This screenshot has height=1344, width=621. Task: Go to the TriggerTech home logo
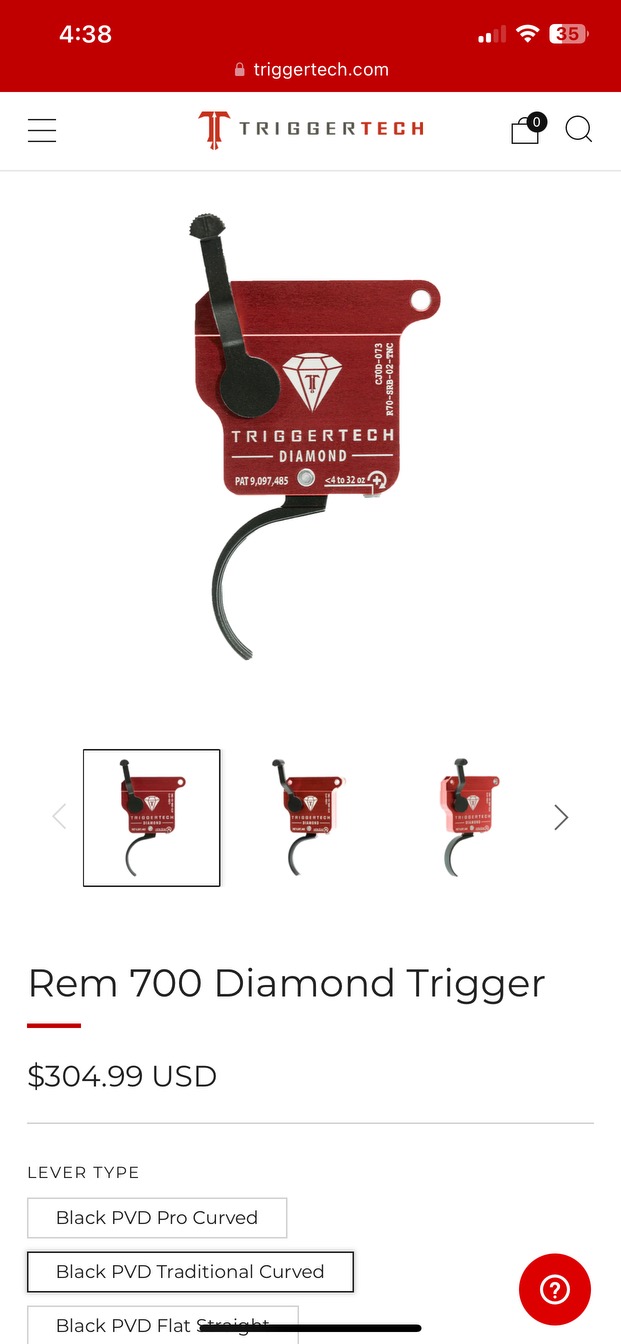[311, 129]
